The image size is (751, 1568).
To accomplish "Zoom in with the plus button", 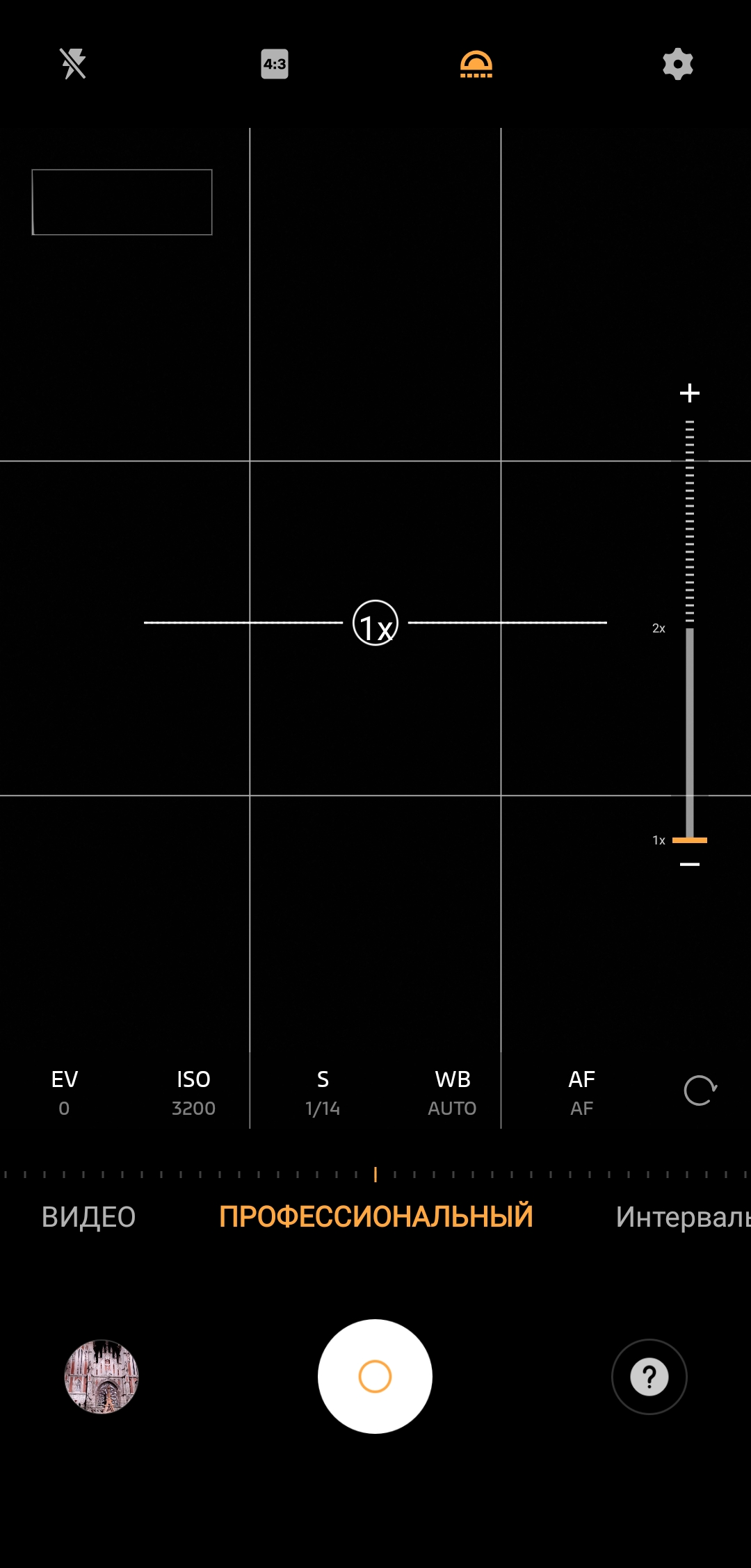I will pos(689,393).
